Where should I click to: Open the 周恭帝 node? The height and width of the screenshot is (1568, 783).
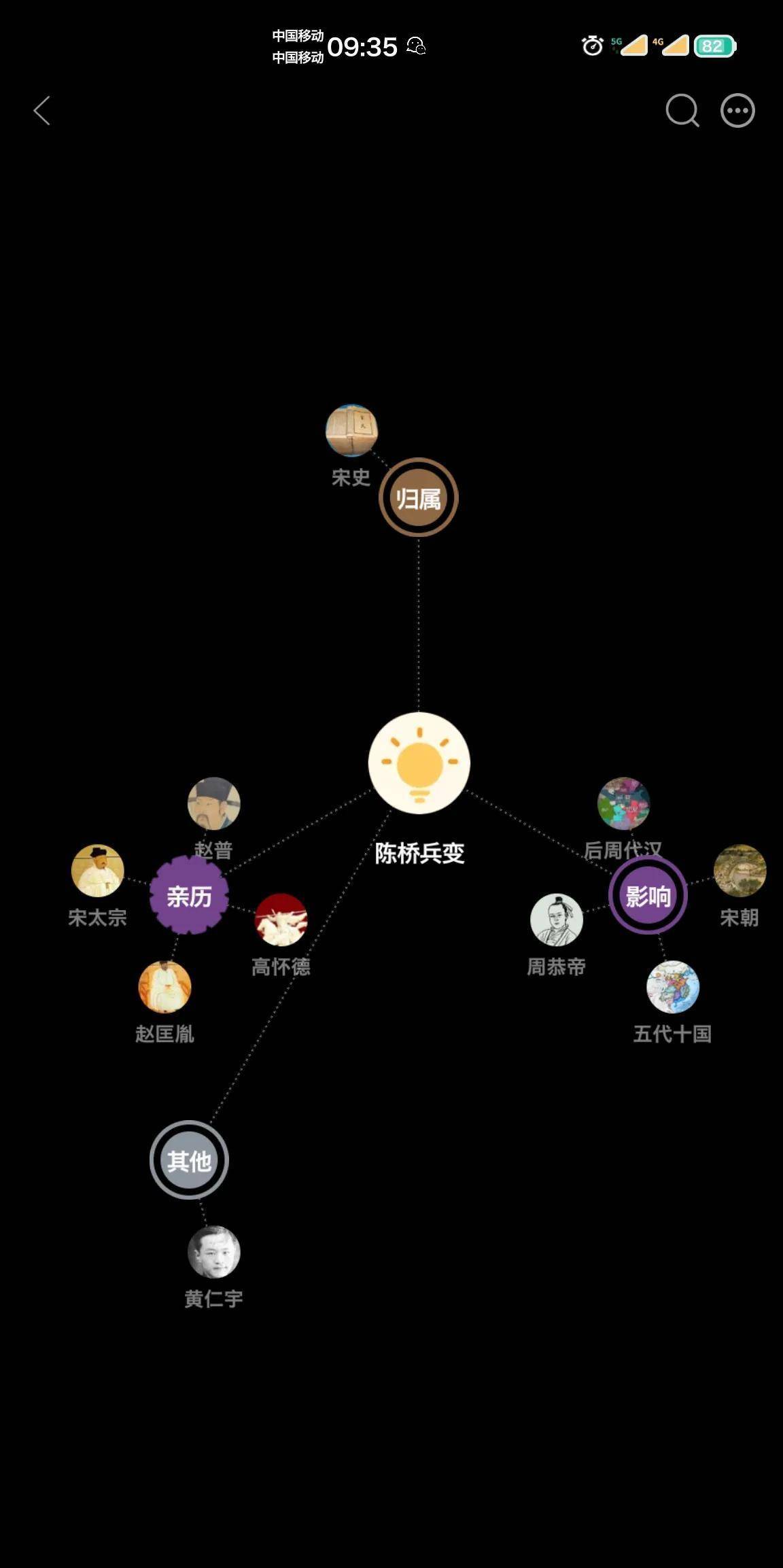pos(557,920)
